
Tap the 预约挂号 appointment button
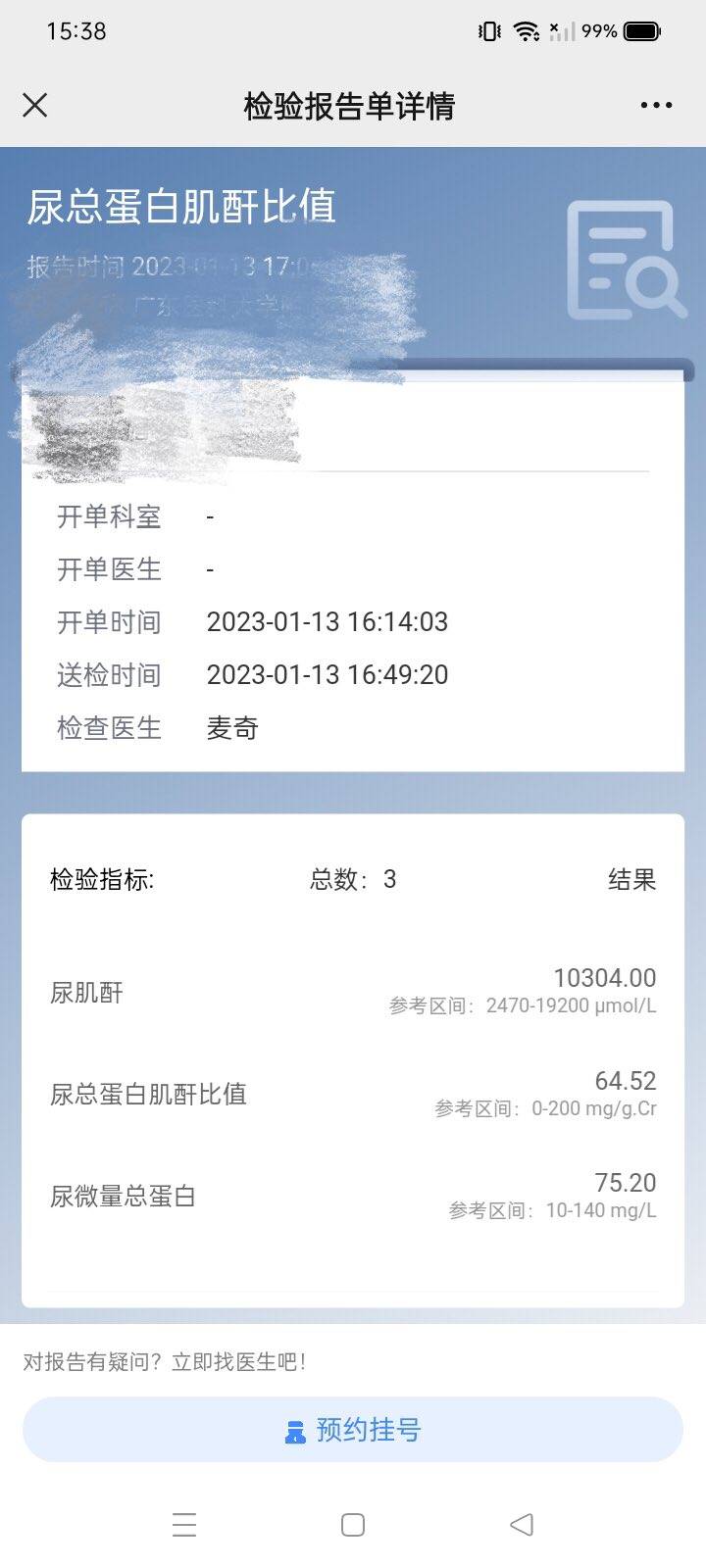click(x=353, y=1430)
